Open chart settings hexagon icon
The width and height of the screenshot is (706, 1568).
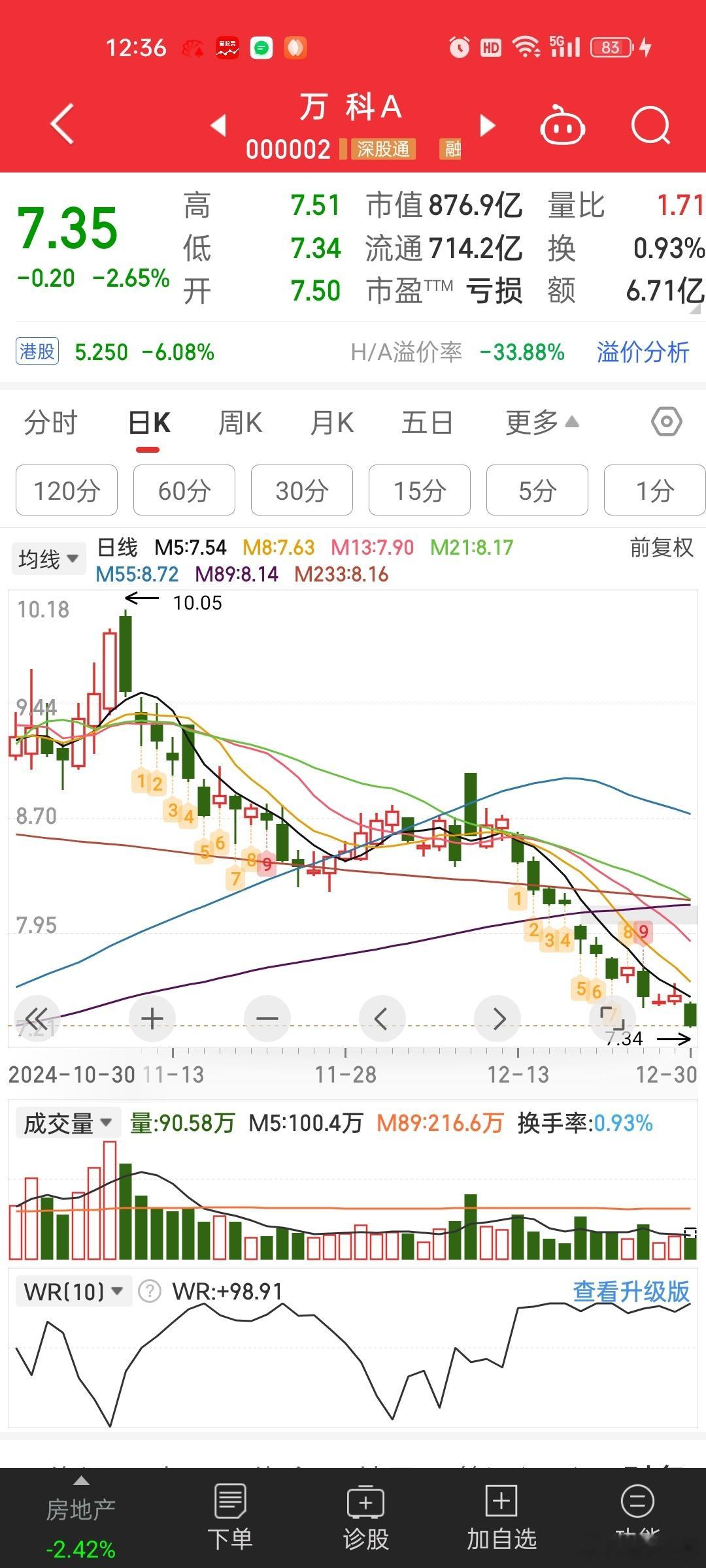[x=666, y=422]
